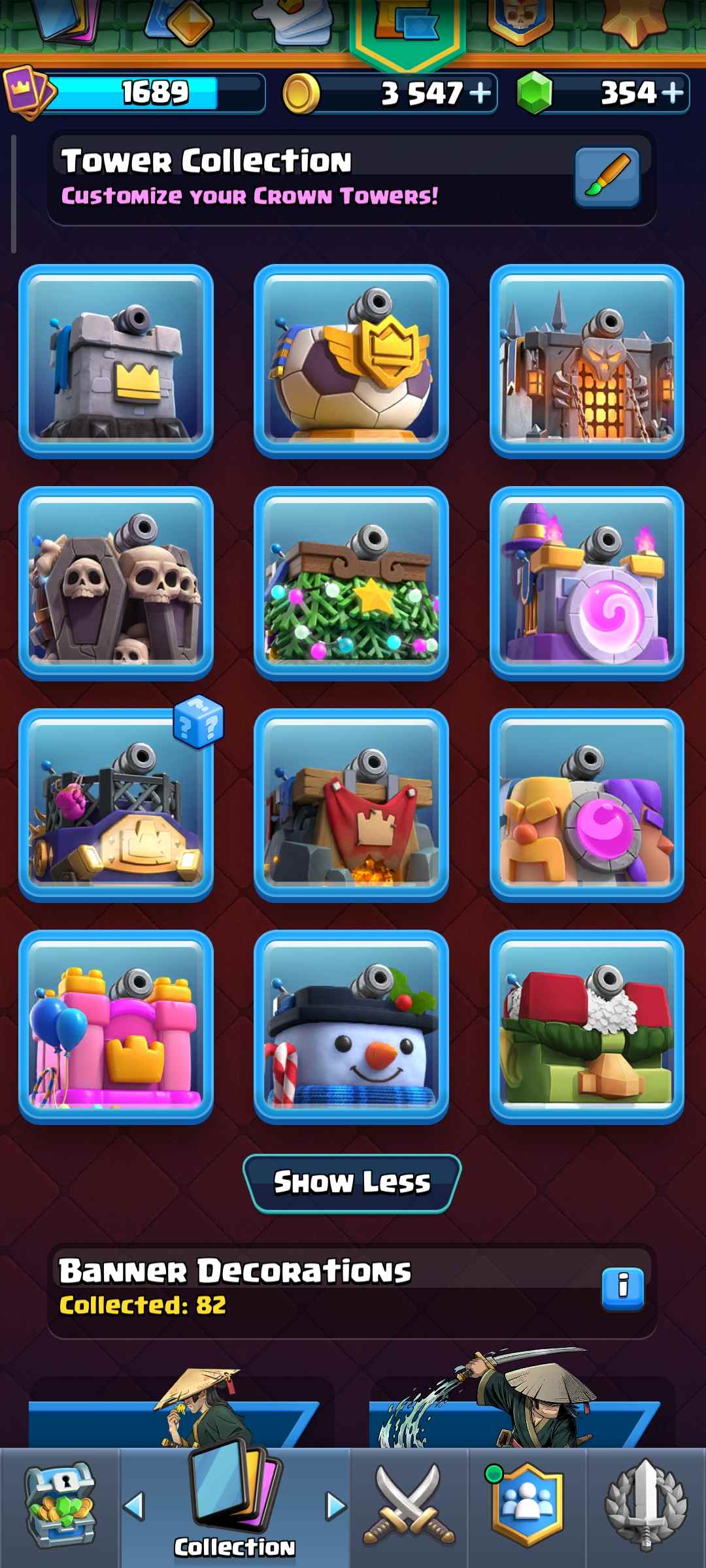Select the default stone crown tower skin
The height and width of the screenshot is (1568, 706).
point(116,361)
